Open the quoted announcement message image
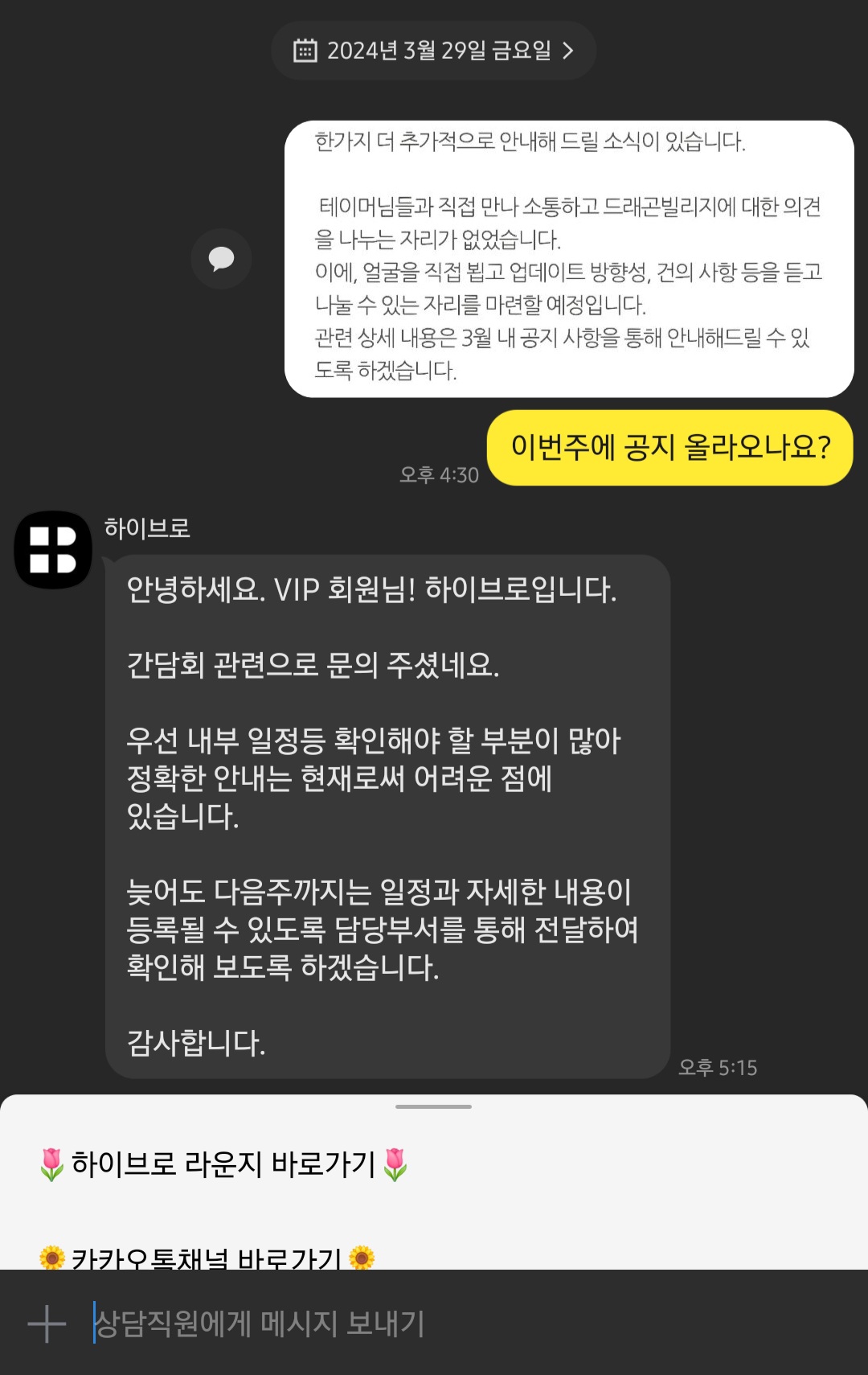 pos(569,259)
